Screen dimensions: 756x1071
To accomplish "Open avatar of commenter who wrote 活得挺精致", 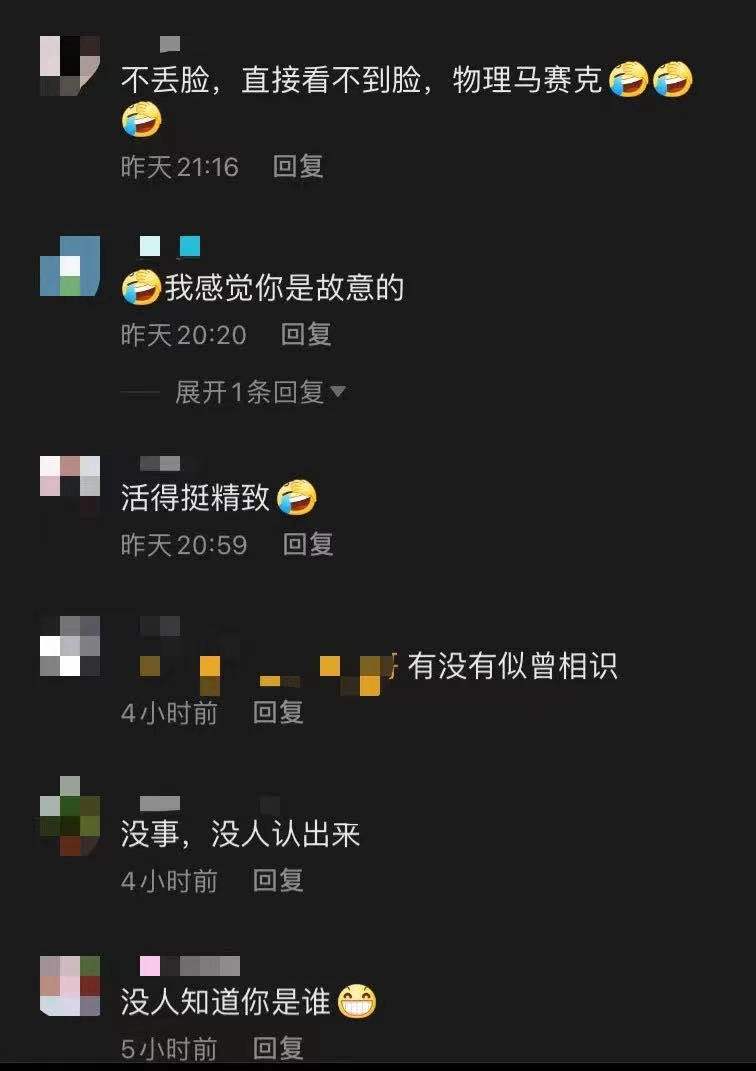I will (x=70, y=486).
